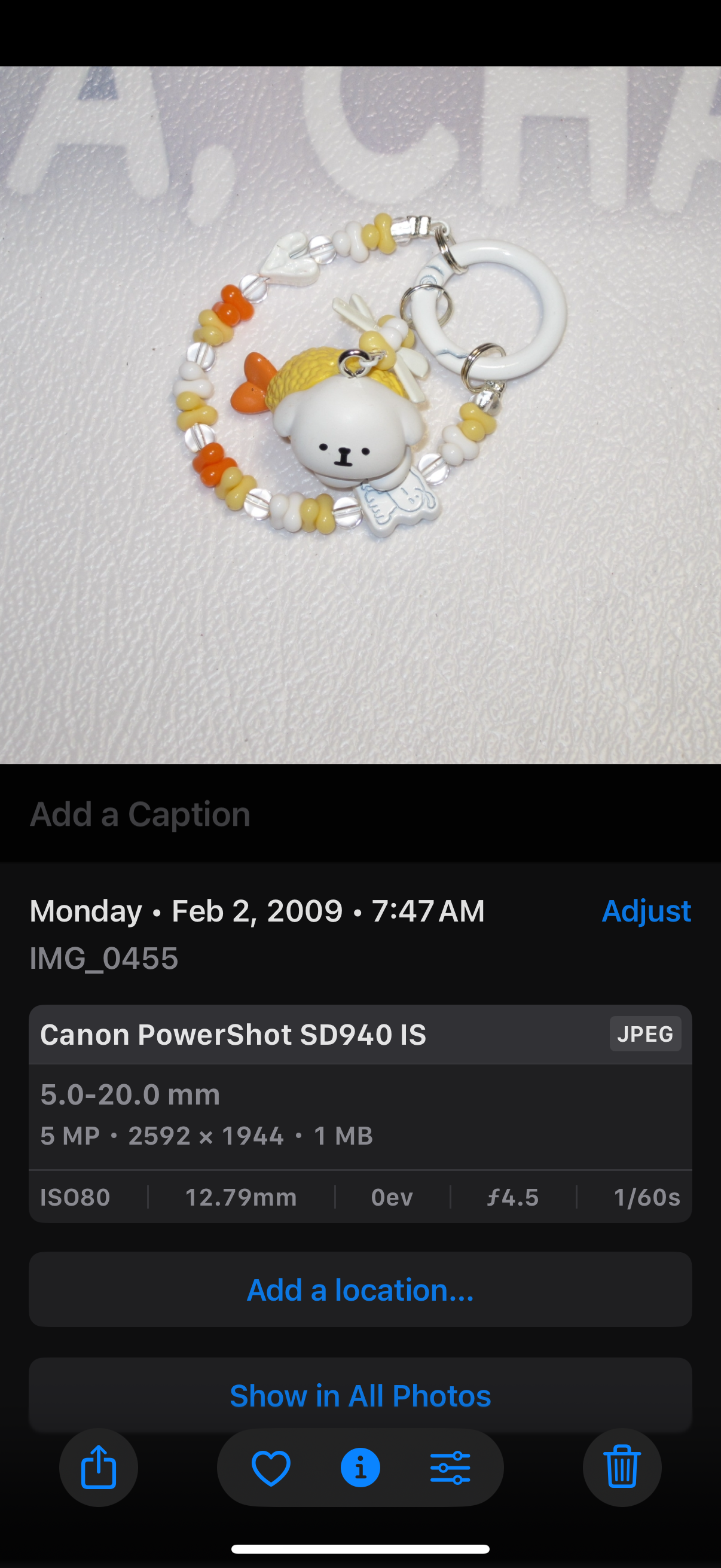This screenshot has width=721, height=1568.
Task: Share this photo
Action: (99, 1468)
